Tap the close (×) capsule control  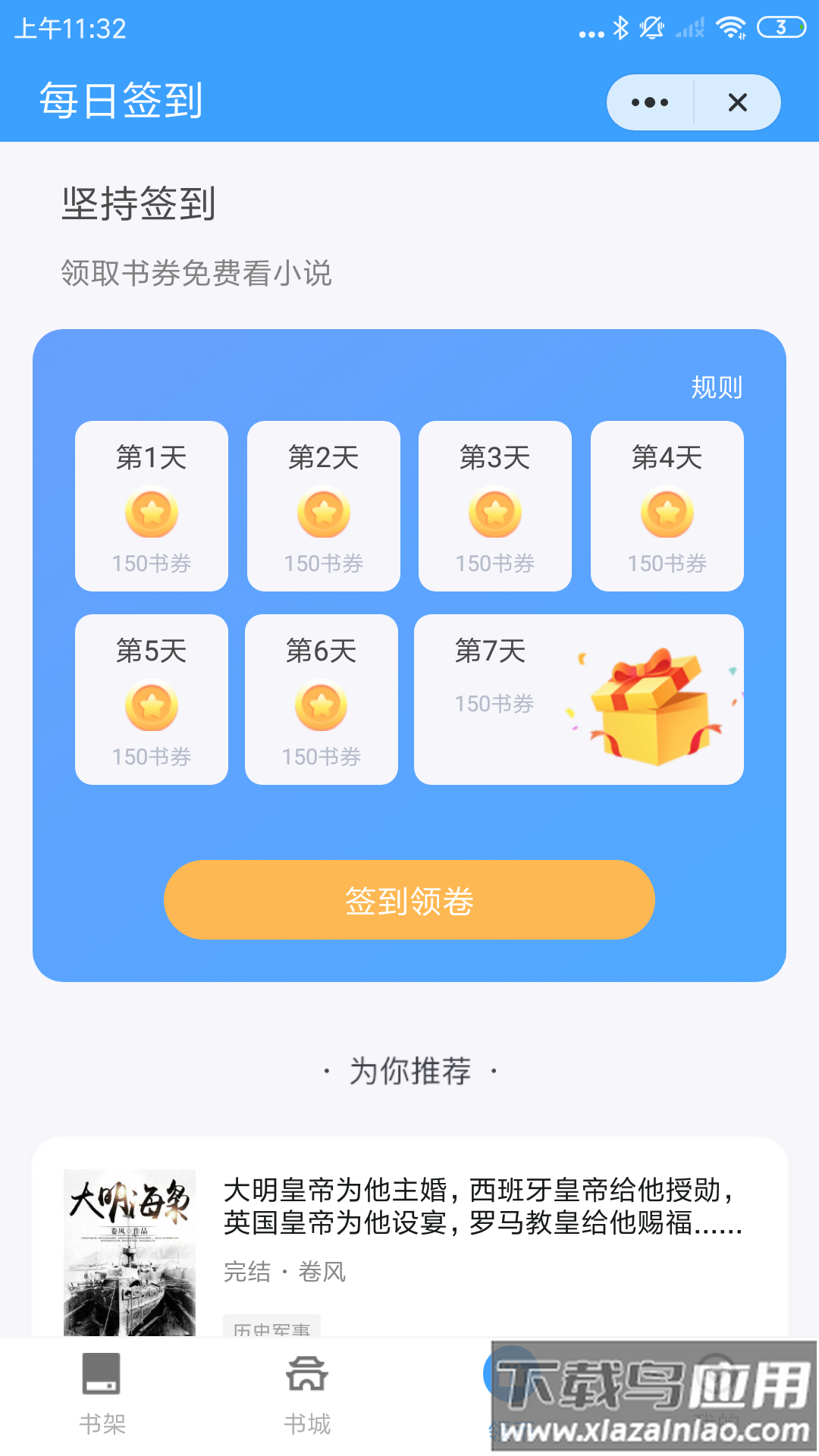click(x=738, y=102)
